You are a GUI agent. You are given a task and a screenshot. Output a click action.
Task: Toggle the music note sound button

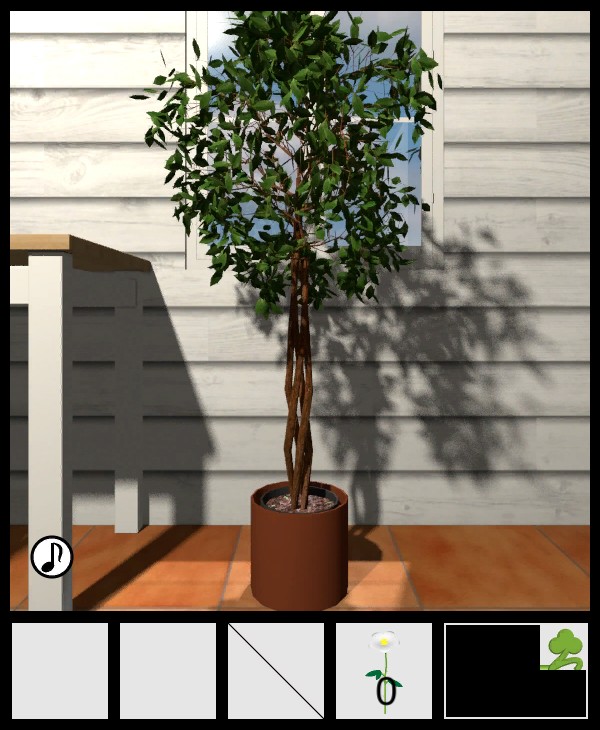pyautogui.click(x=52, y=557)
